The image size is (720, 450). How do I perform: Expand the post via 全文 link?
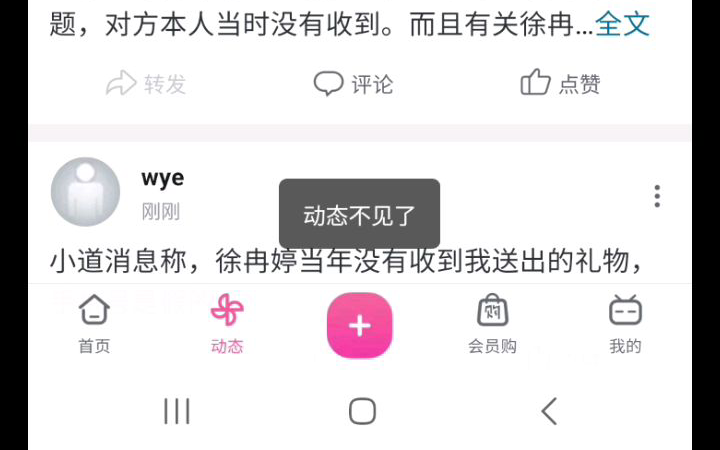[x=622, y=24]
